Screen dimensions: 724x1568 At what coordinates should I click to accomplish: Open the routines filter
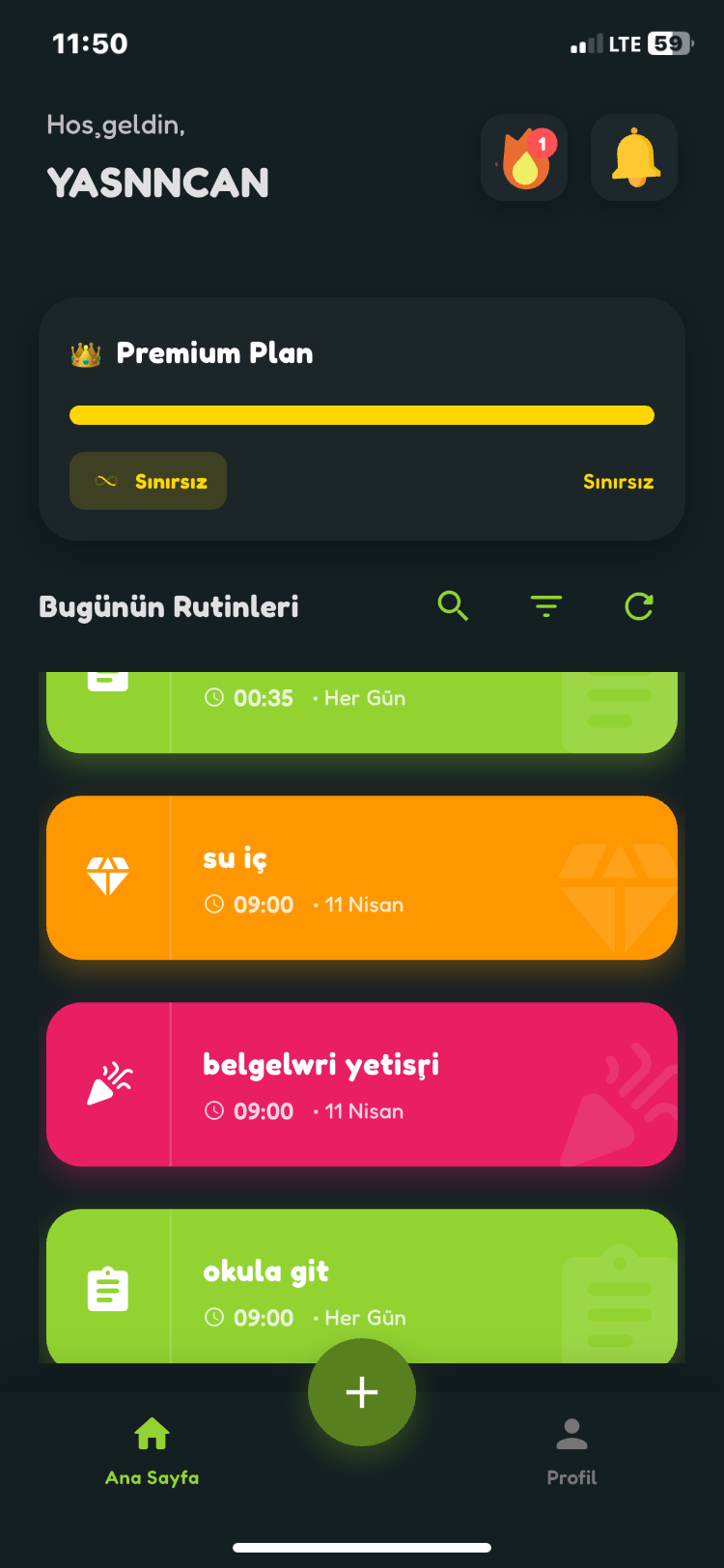546,606
